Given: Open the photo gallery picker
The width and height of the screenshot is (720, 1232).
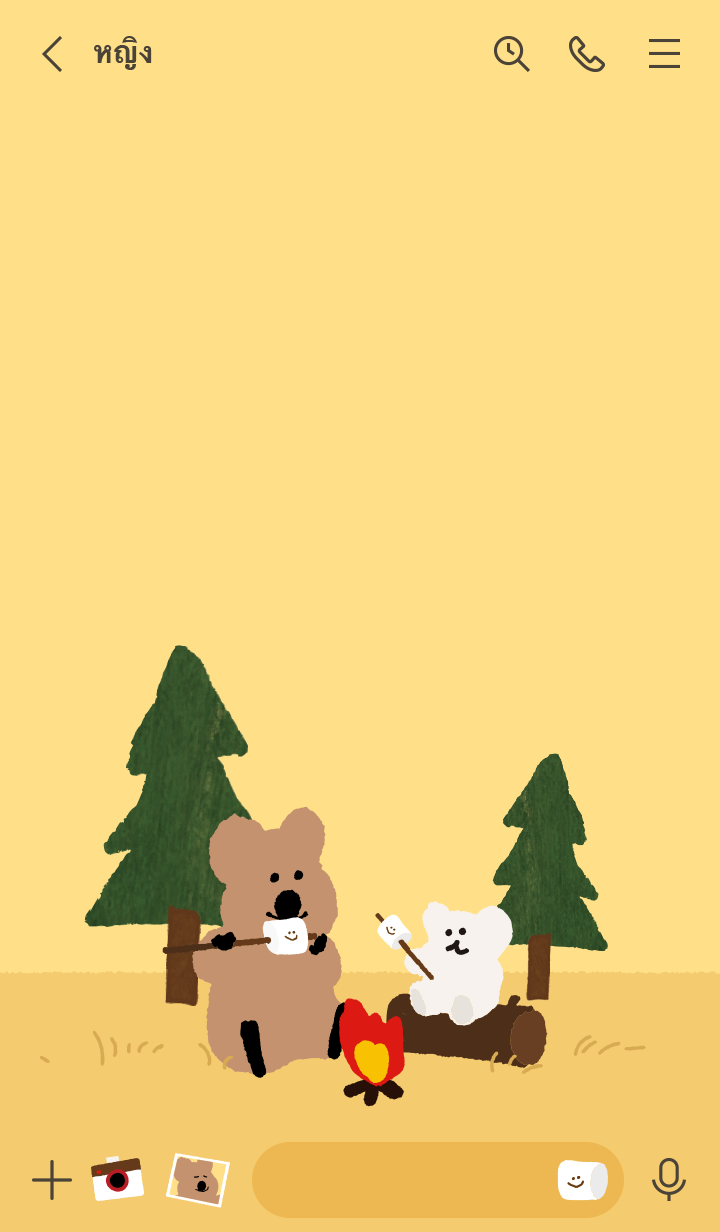Looking at the screenshot, I should pyautogui.click(x=197, y=1180).
